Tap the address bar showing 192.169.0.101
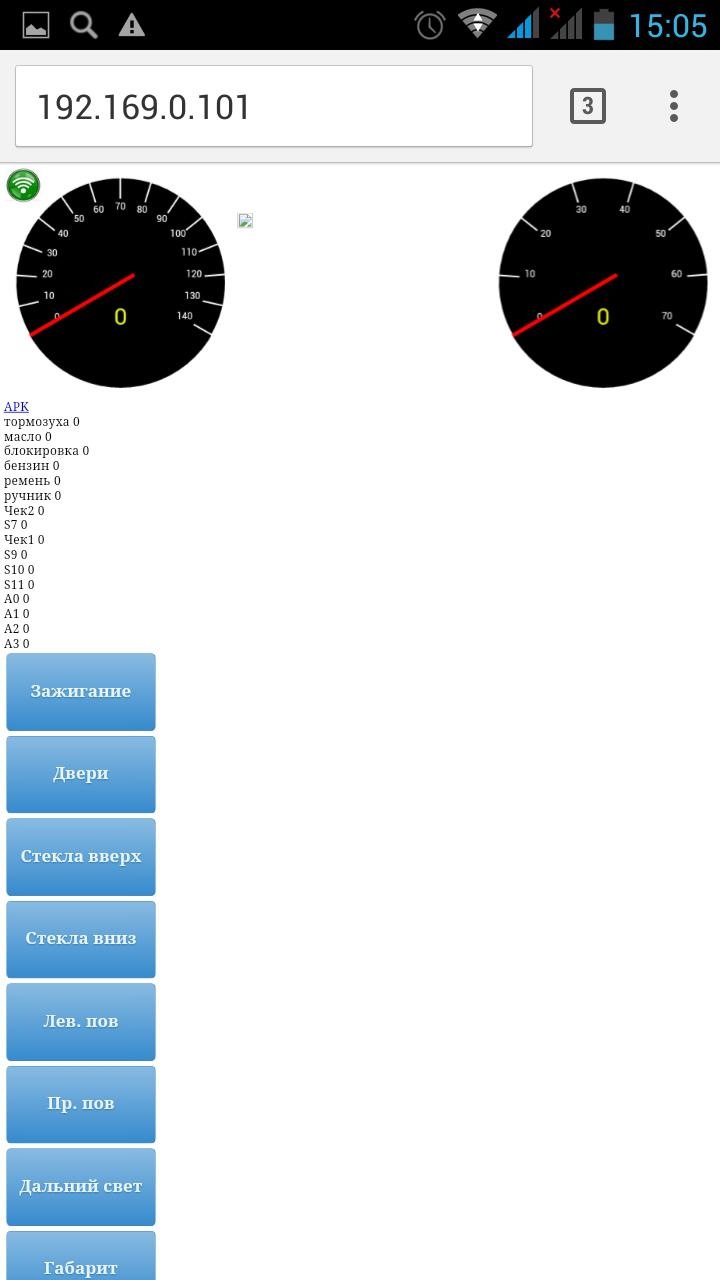 coord(273,106)
